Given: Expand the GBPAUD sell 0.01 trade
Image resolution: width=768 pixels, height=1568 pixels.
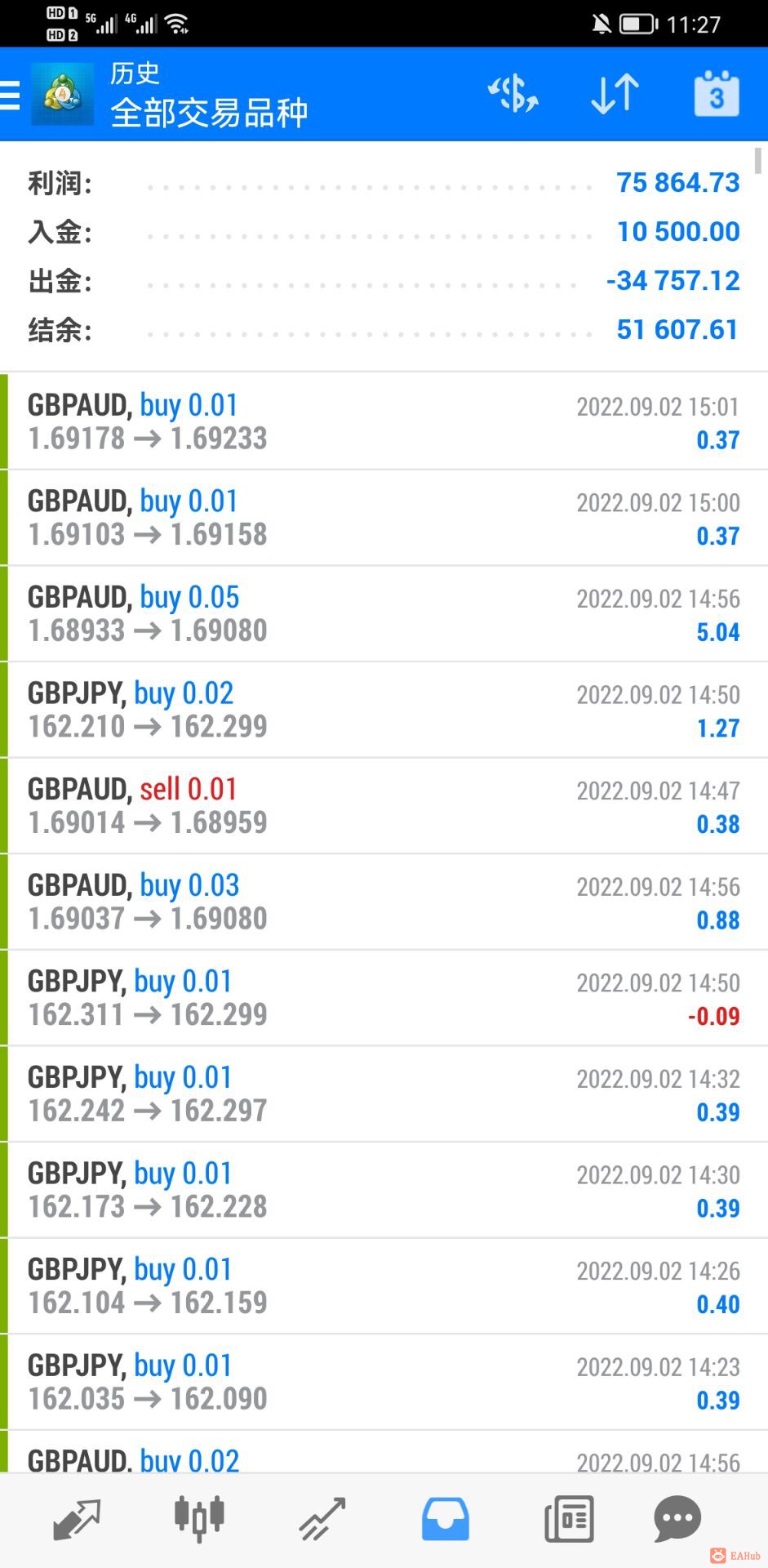Looking at the screenshot, I should [x=384, y=806].
